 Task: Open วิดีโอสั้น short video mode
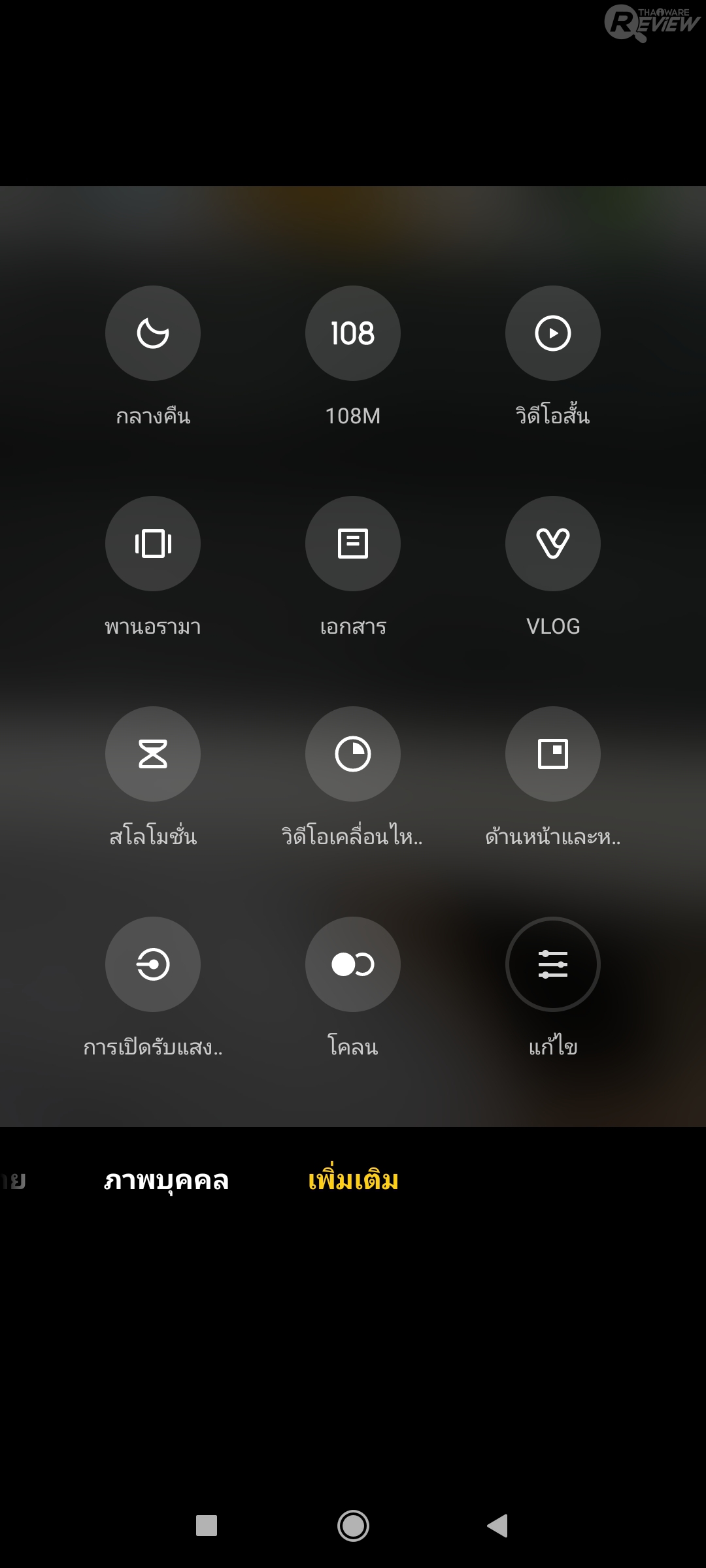(x=553, y=333)
